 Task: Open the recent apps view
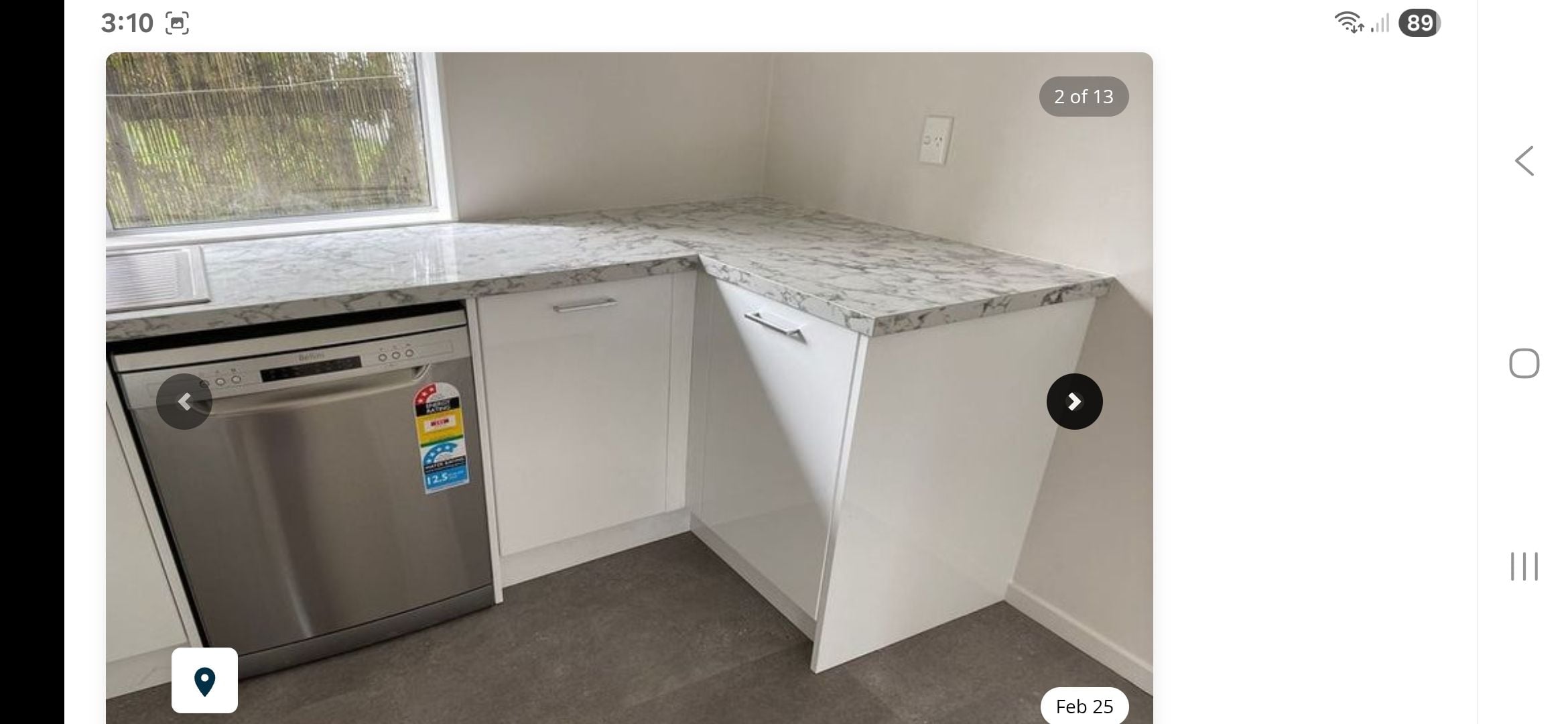[1524, 566]
